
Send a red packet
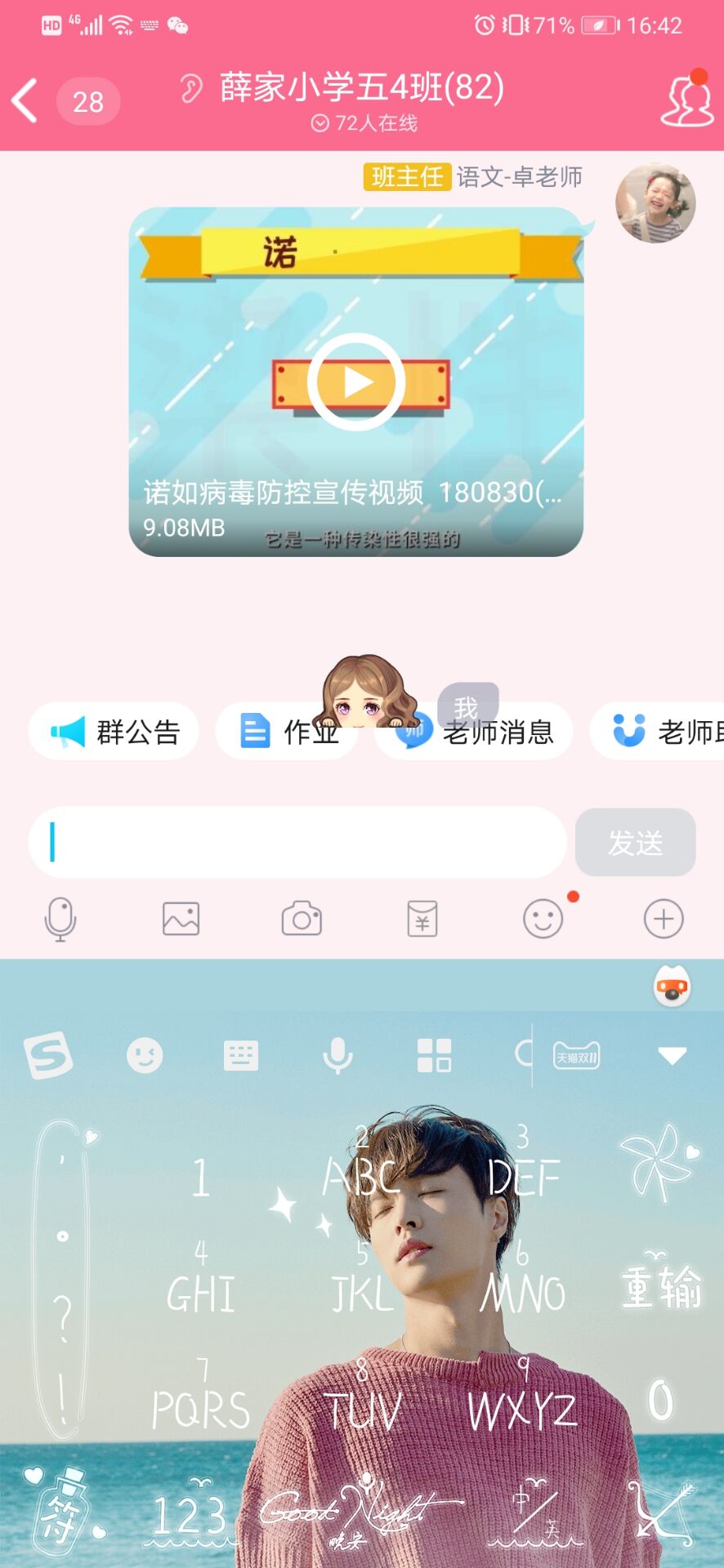coord(422,919)
